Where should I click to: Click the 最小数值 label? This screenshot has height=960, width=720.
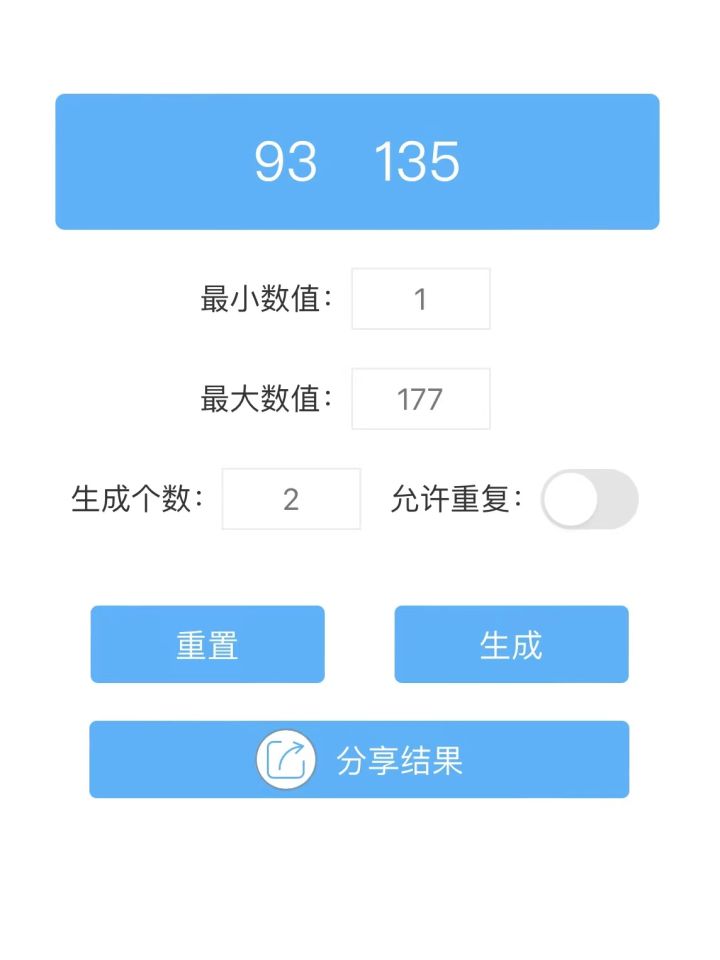pyautogui.click(x=265, y=299)
